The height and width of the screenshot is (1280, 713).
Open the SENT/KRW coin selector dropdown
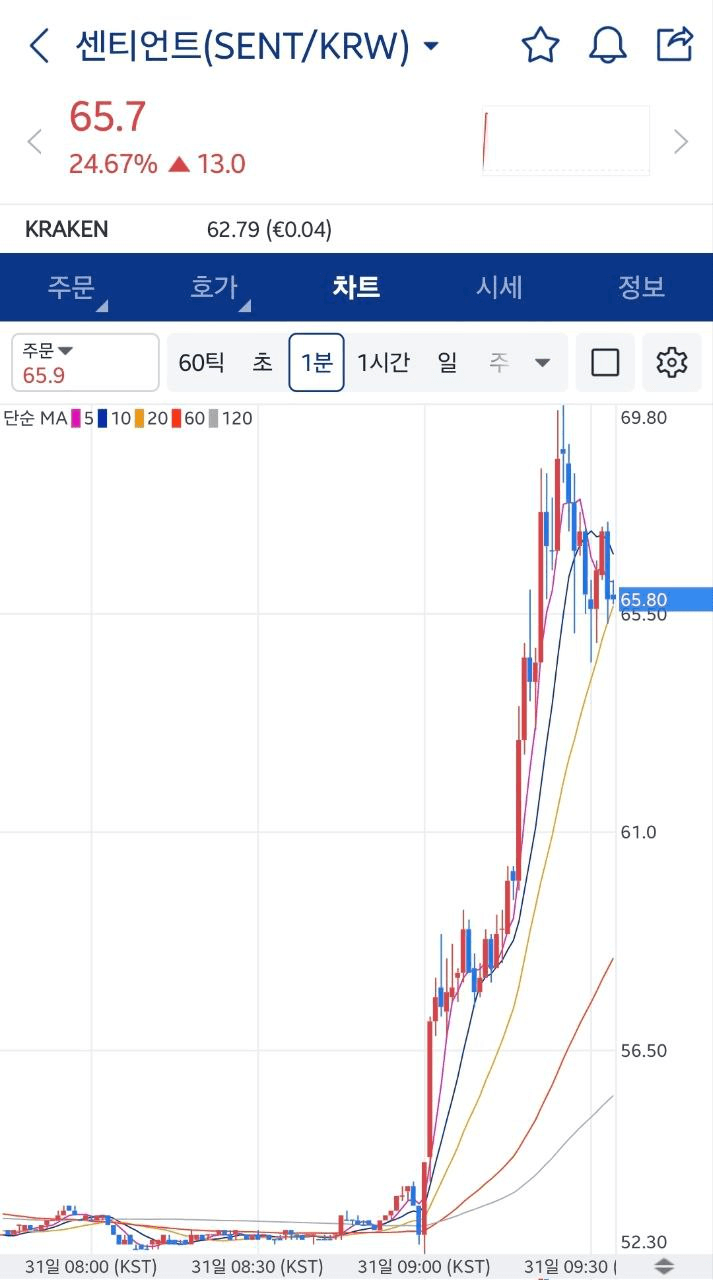(x=431, y=46)
